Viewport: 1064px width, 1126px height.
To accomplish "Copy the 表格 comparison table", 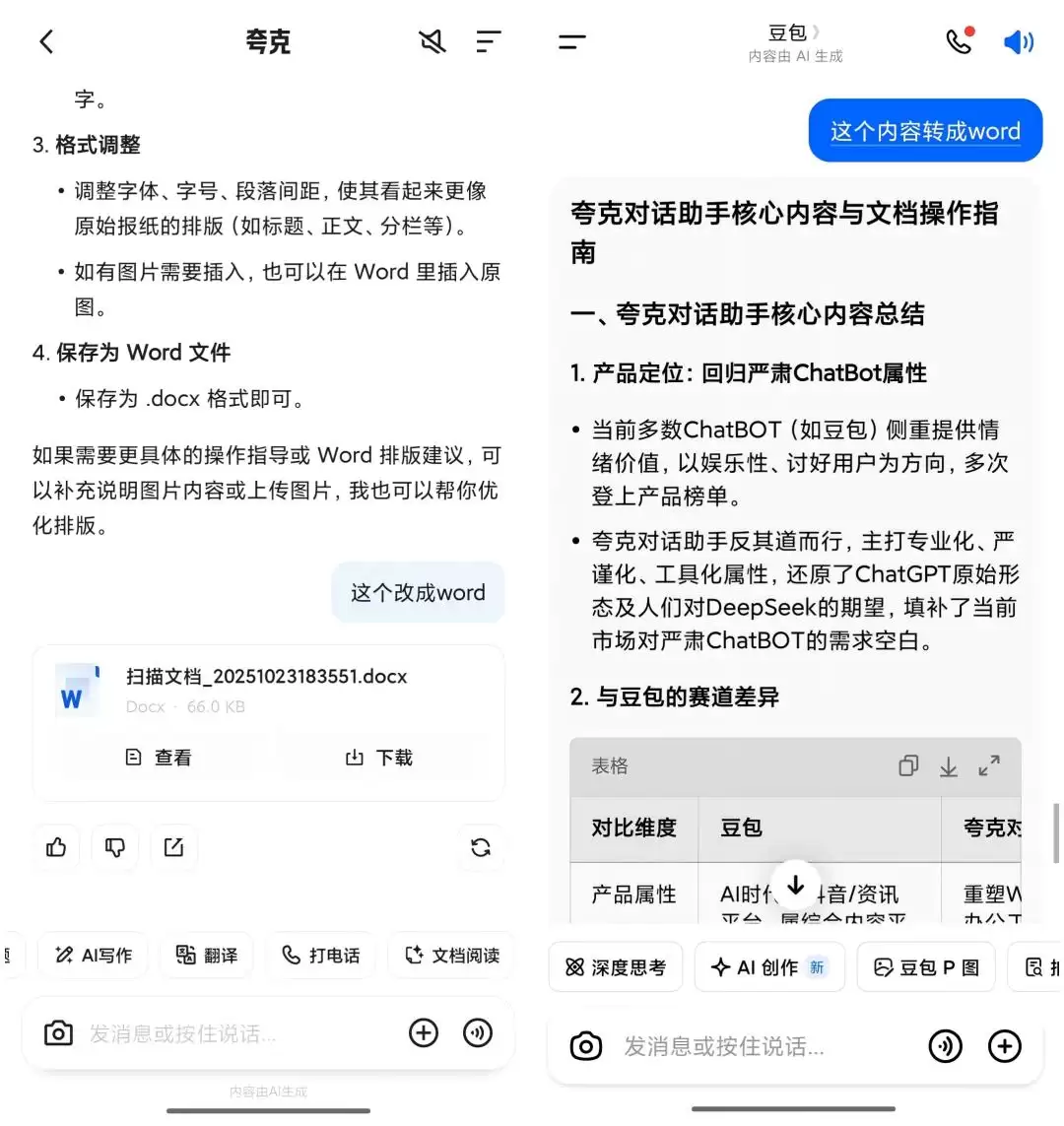I will tap(908, 766).
